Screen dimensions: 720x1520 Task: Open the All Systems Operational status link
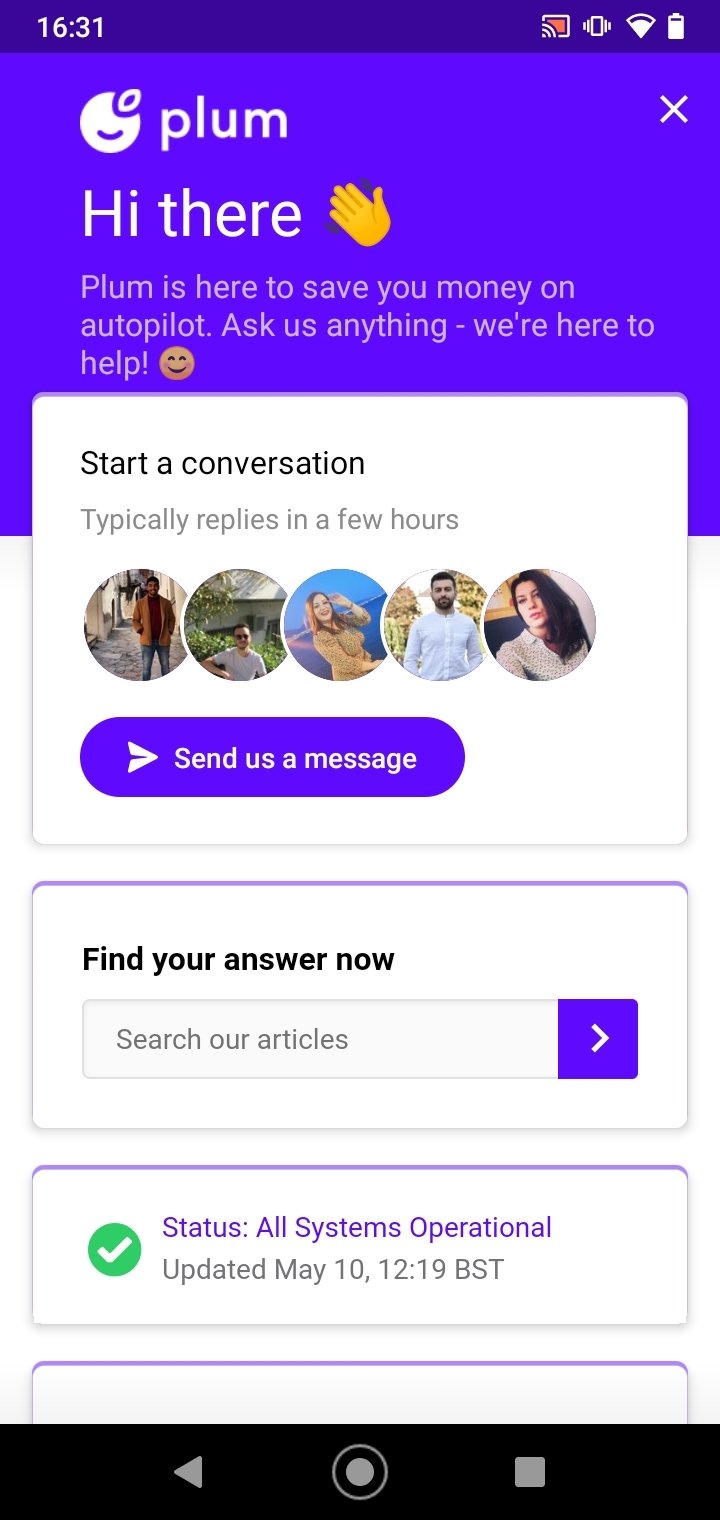357,1227
